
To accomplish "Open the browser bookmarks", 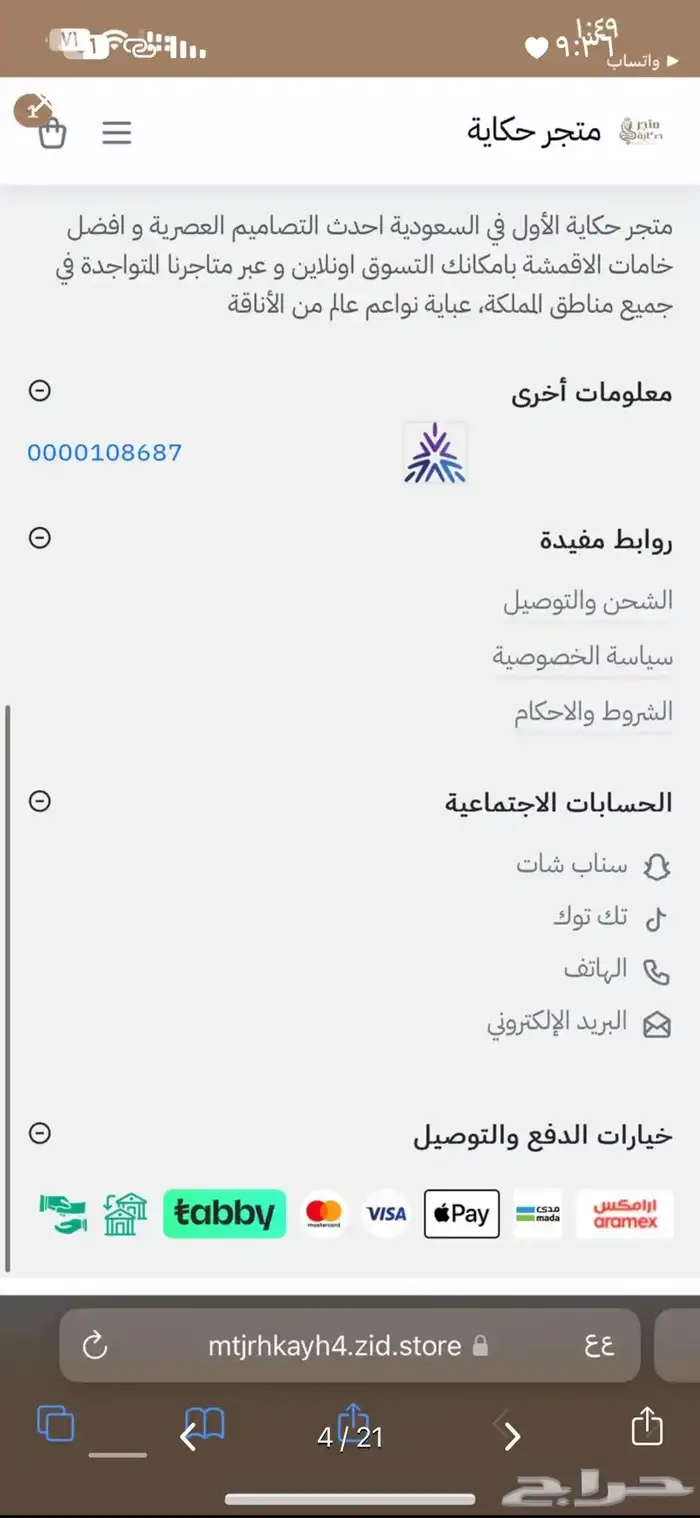I will point(205,1423).
